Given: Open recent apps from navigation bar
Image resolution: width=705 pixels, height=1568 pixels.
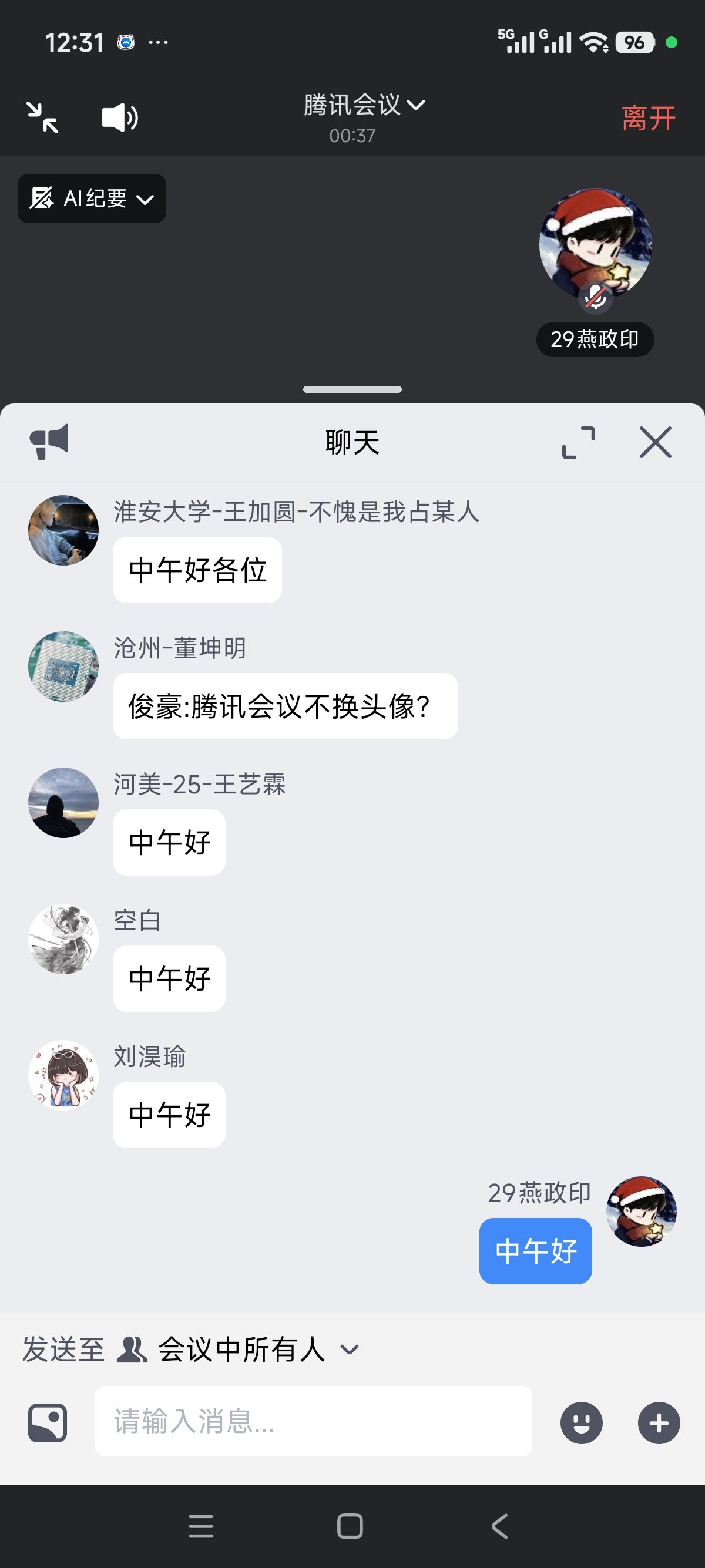Looking at the screenshot, I should tap(201, 1525).
